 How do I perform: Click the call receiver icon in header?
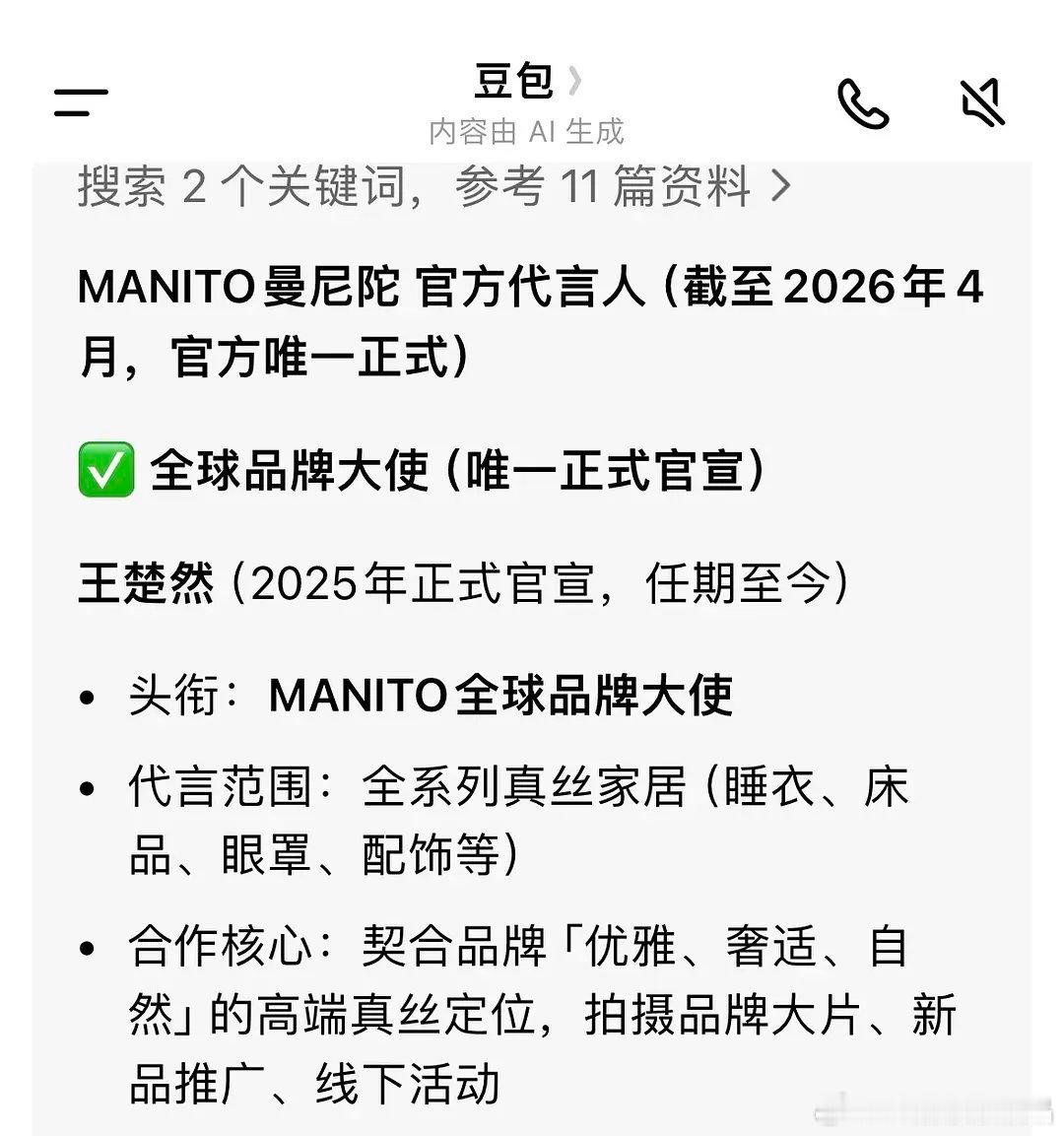862,101
